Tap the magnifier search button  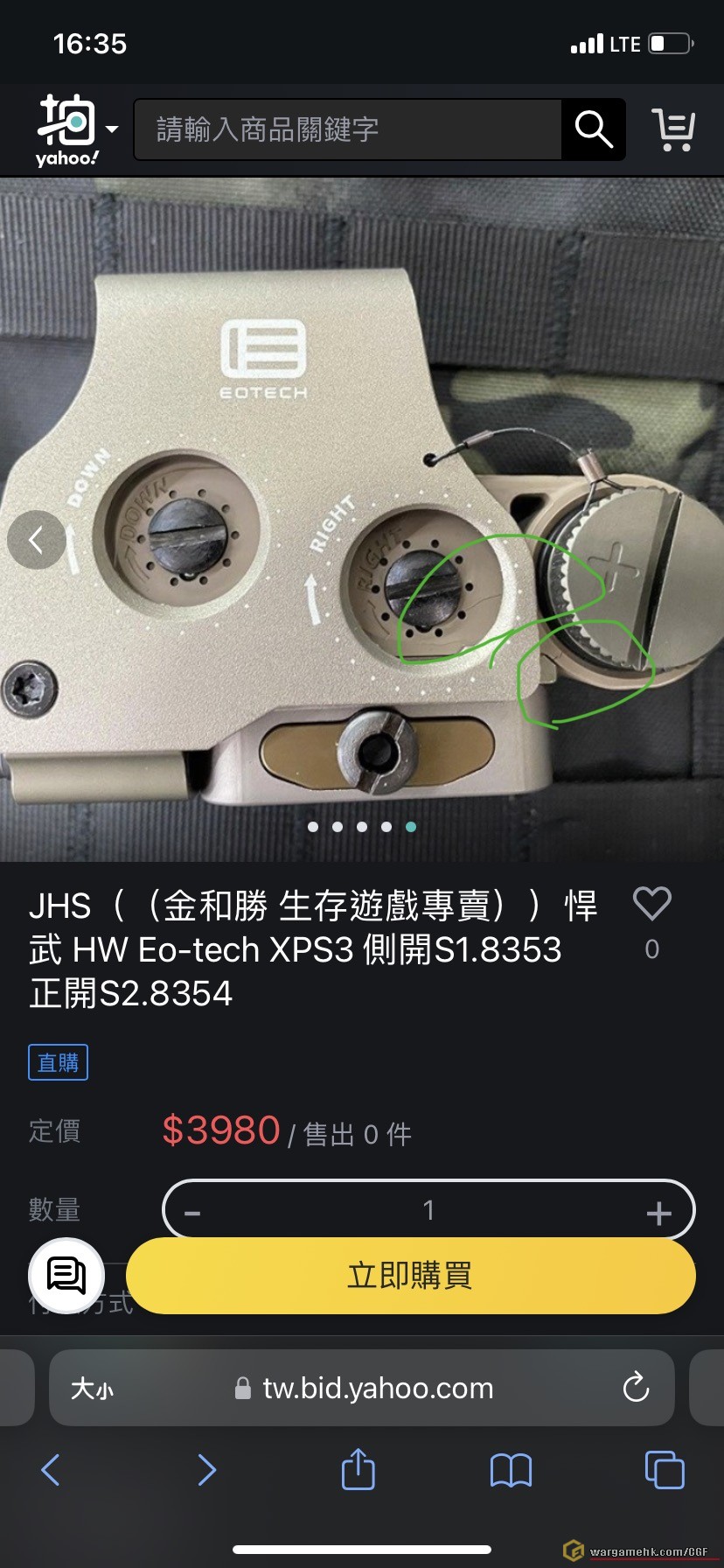click(x=593, y=129)
